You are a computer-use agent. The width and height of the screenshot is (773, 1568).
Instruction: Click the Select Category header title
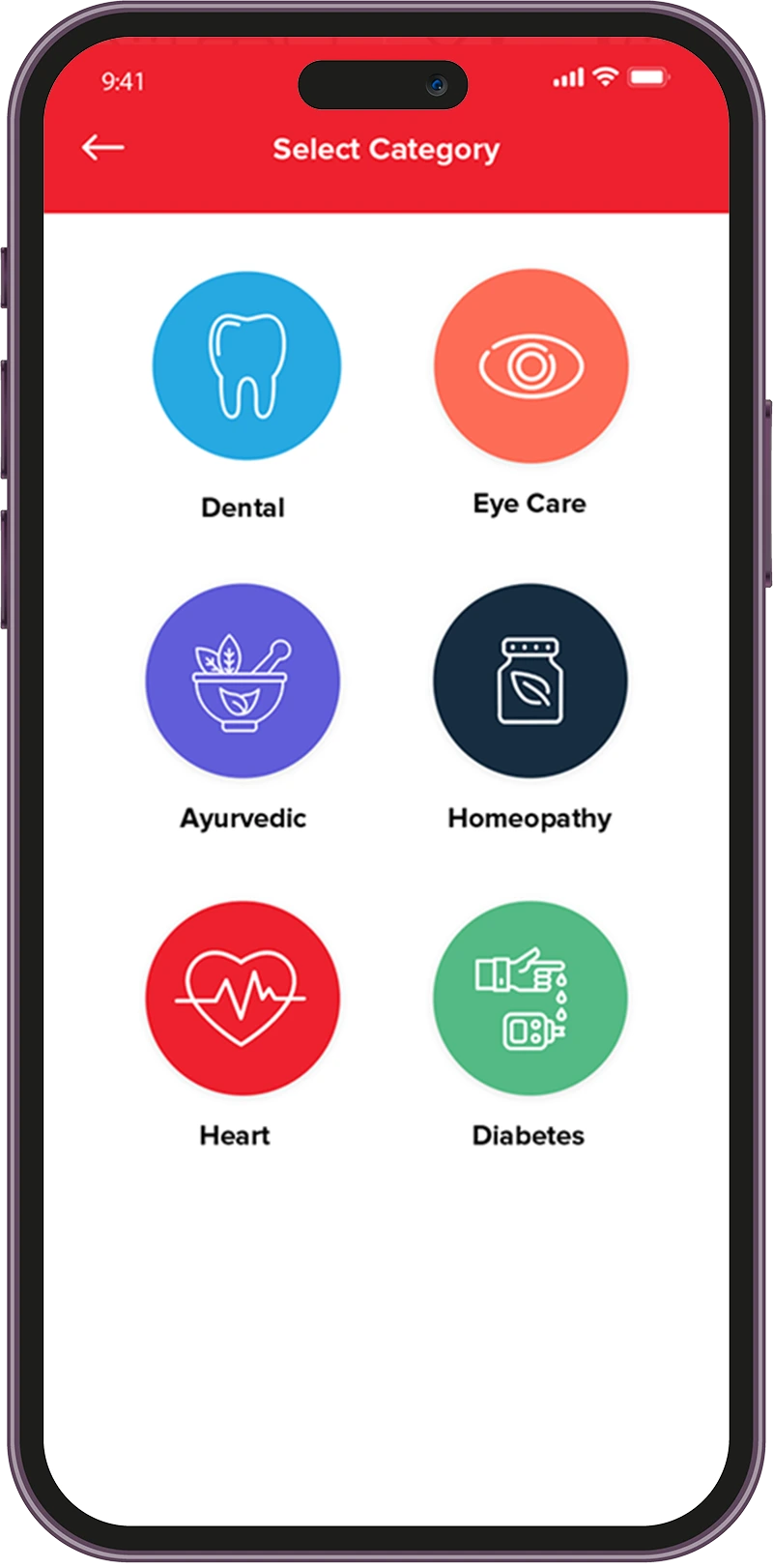point(386,149)
